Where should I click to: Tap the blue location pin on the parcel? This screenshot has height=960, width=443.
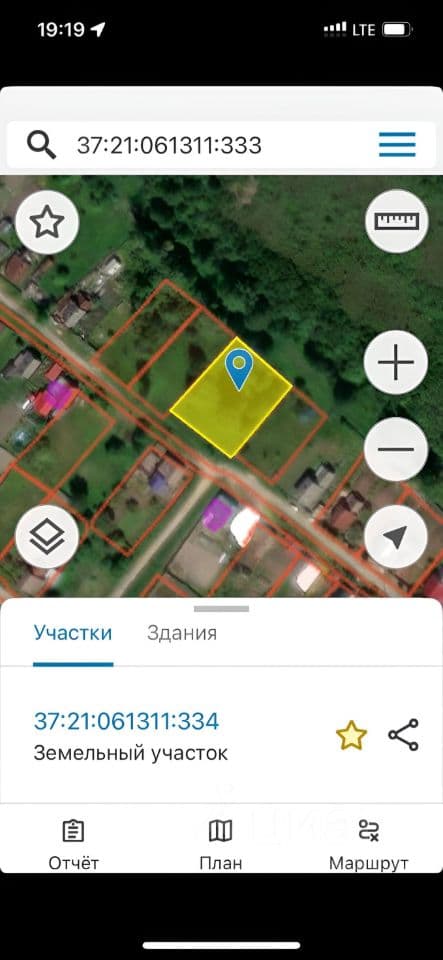coord(240,370)
